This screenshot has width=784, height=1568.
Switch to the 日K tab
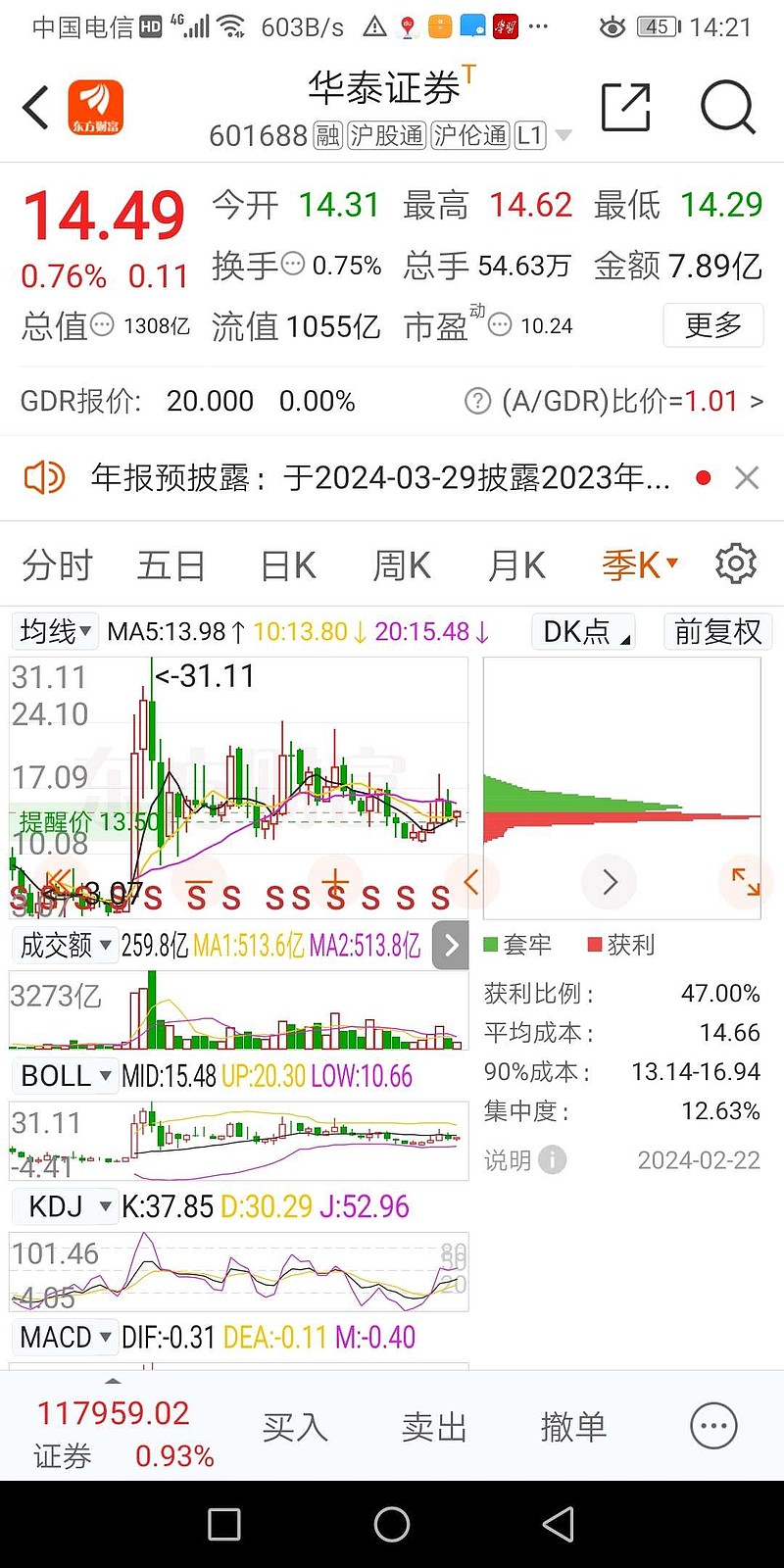[x=286, y=564]
